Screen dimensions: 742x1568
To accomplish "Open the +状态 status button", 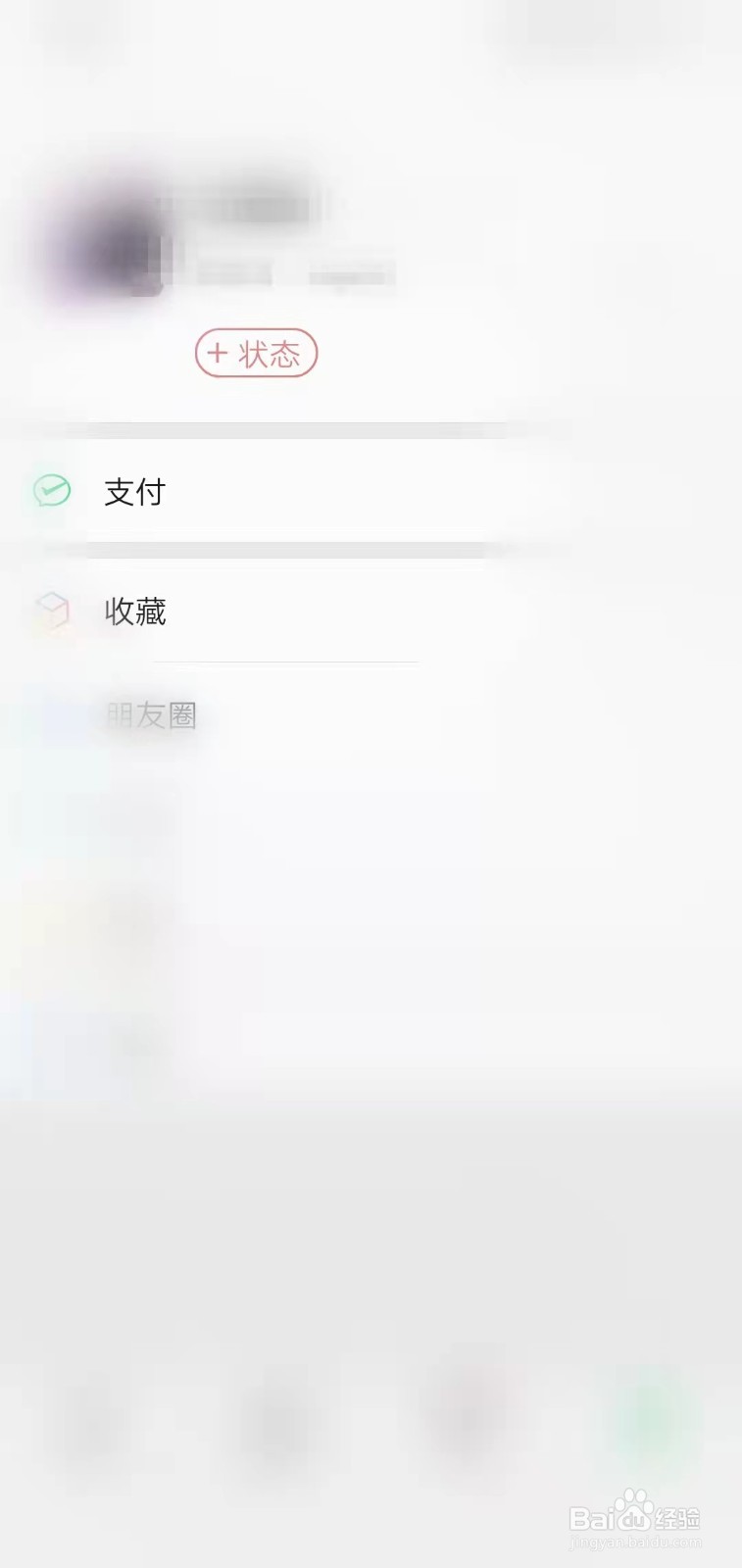I will [255, 353].
